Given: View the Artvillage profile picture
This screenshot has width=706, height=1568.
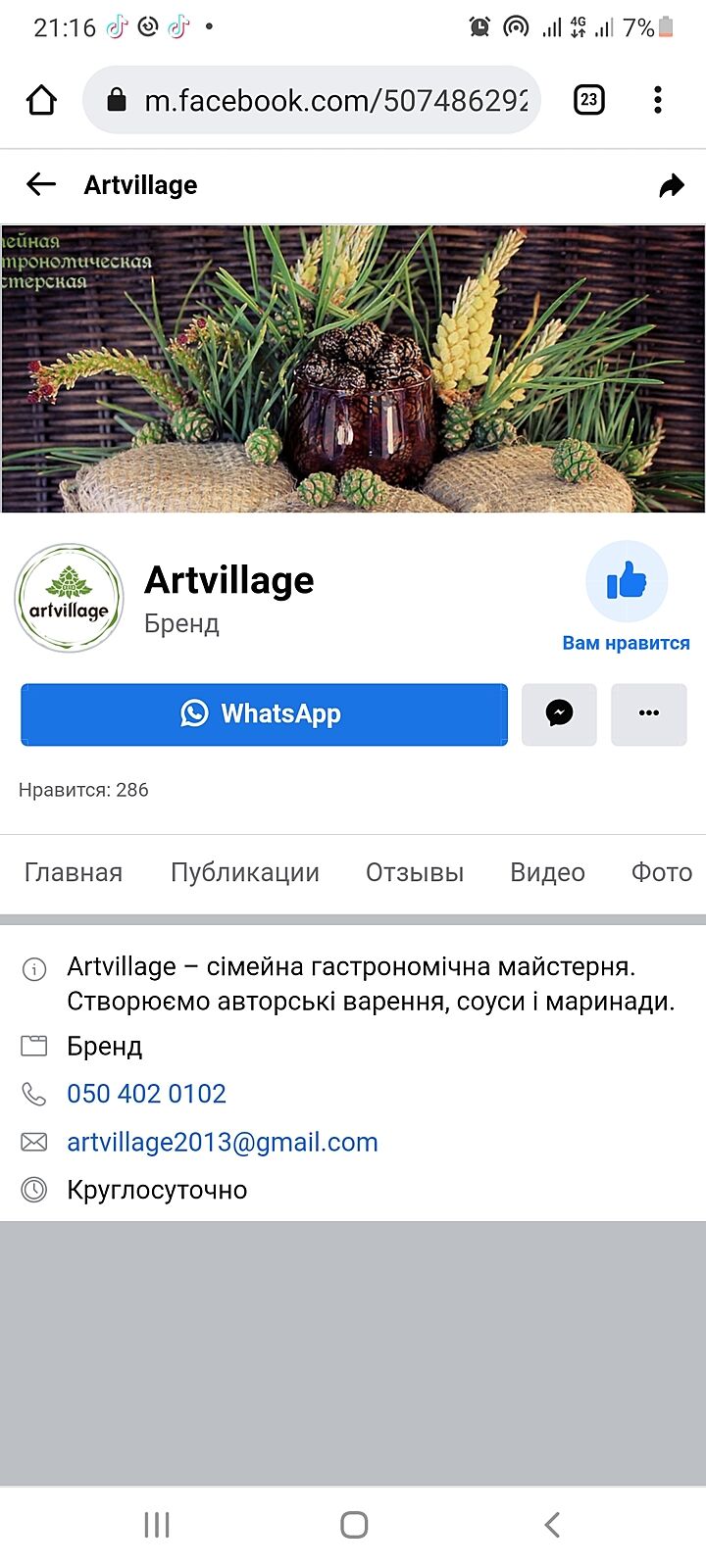Looking at the screenshot, I should coord(69,599).
